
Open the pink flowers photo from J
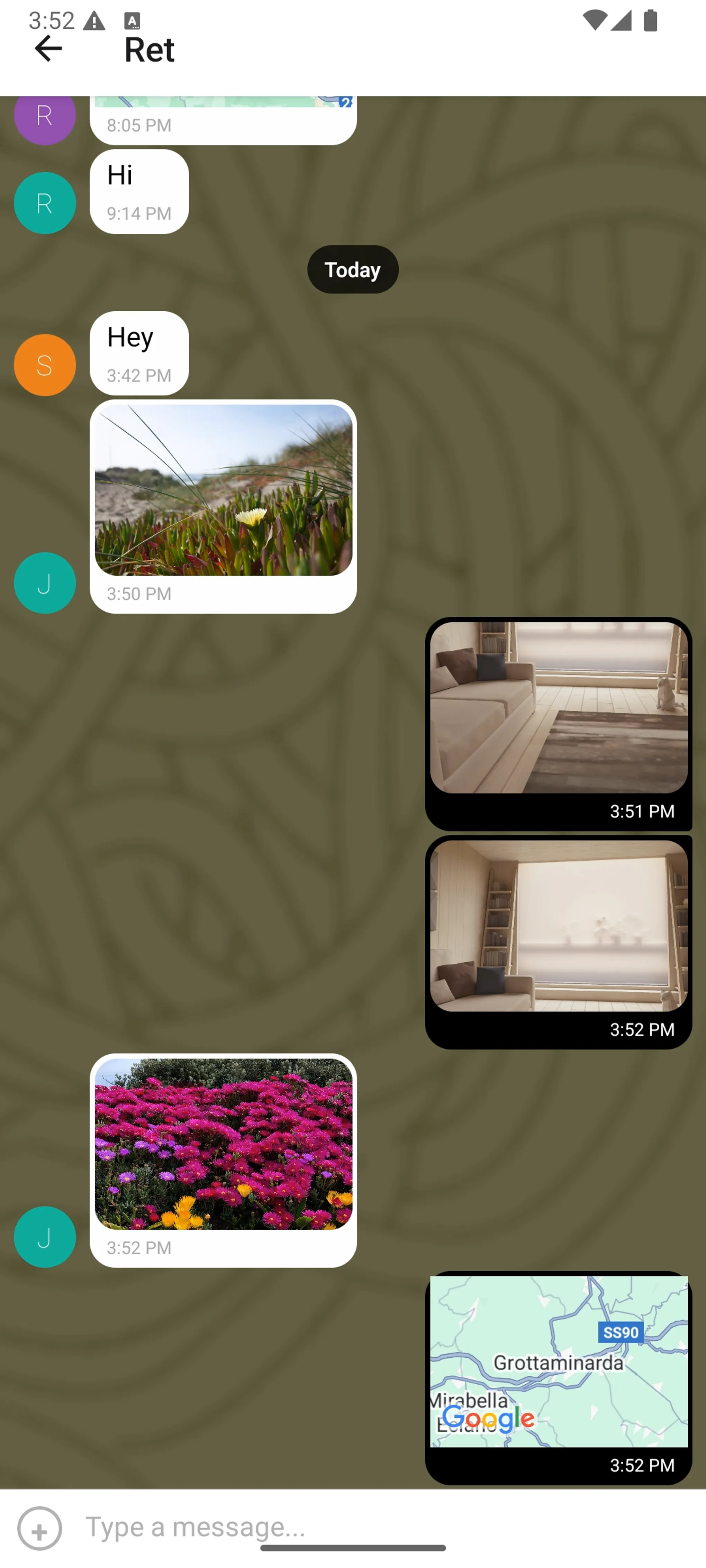223,1144
